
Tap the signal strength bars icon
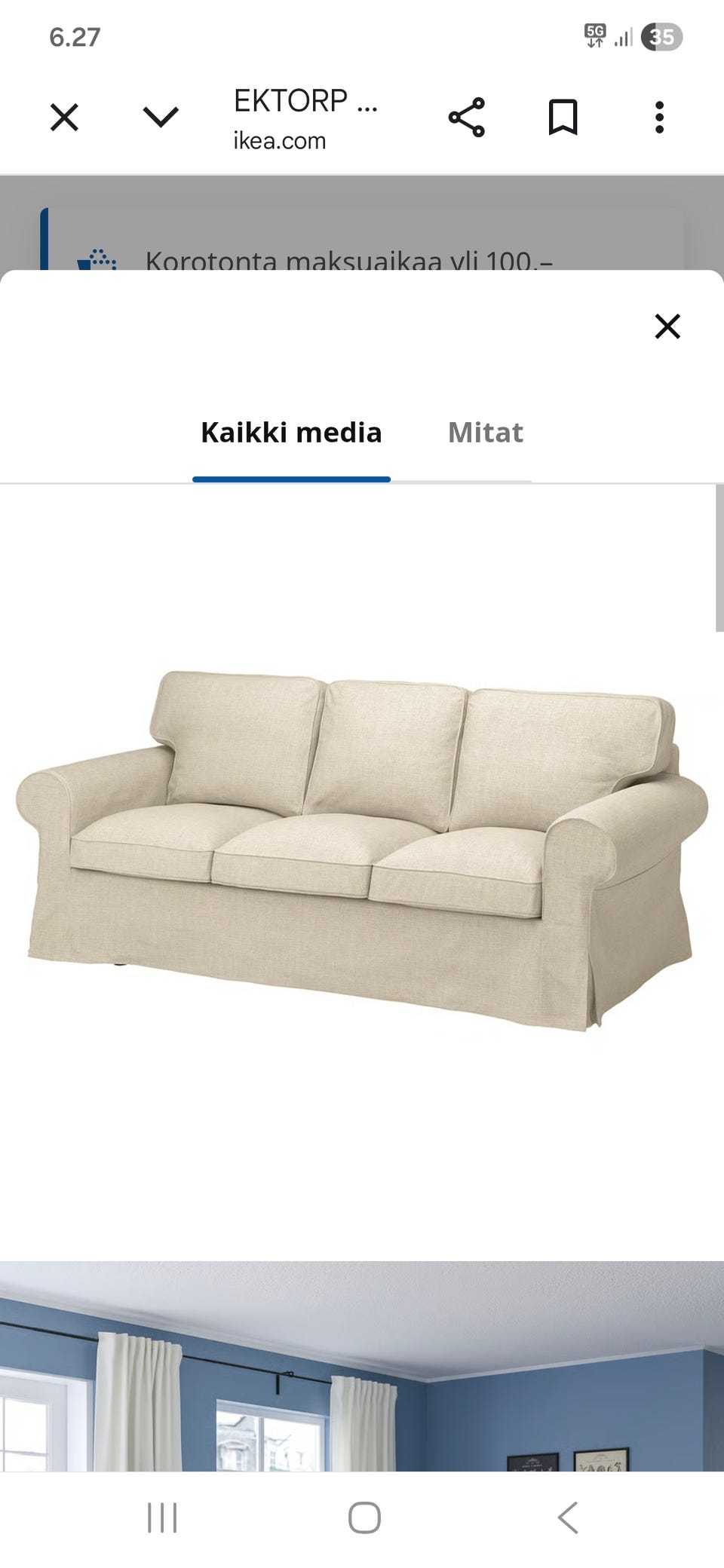624,36
